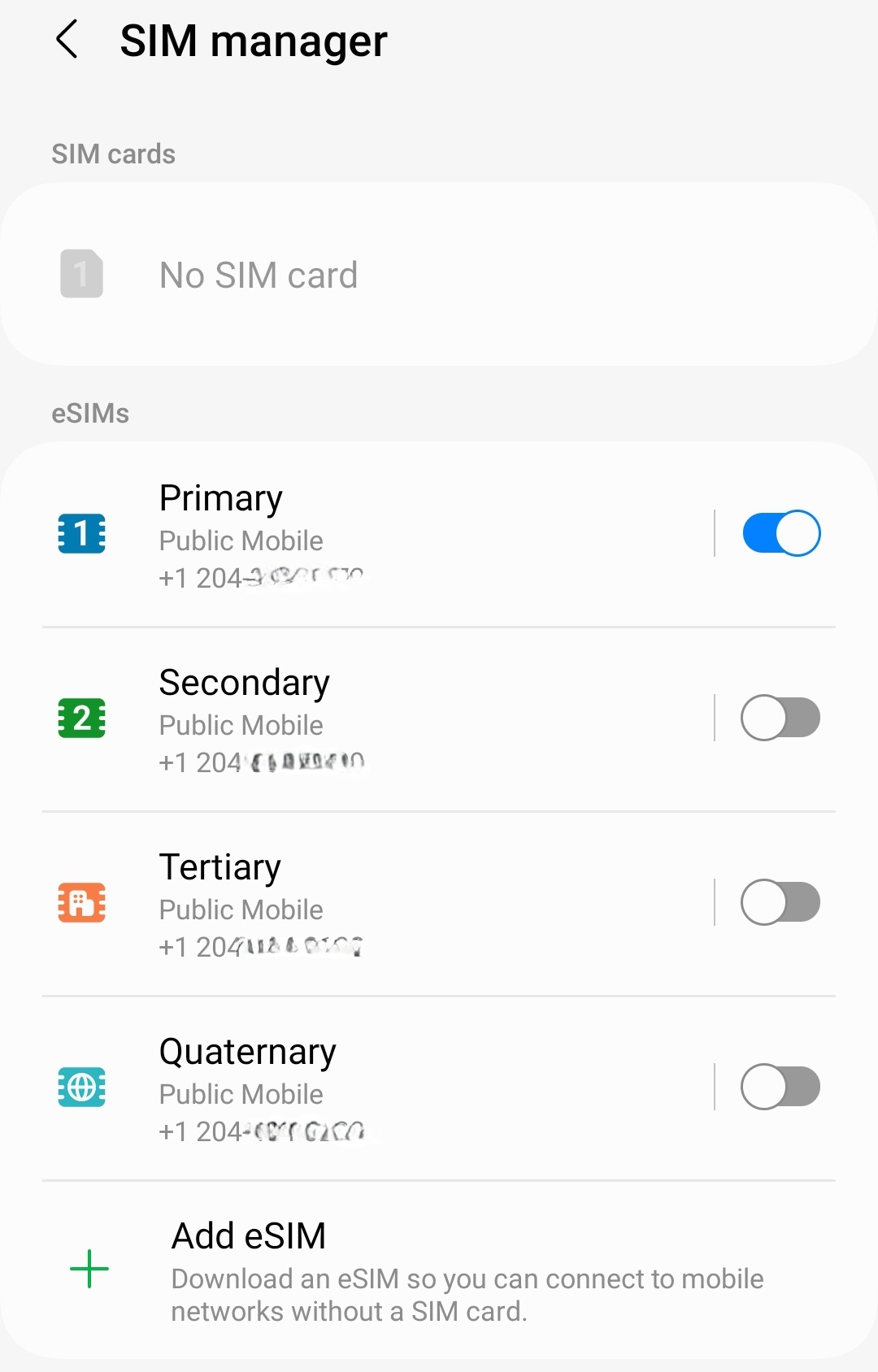Click the eSIMs section header
Viewport: 878px width, 1372px height.
point(90,413)
